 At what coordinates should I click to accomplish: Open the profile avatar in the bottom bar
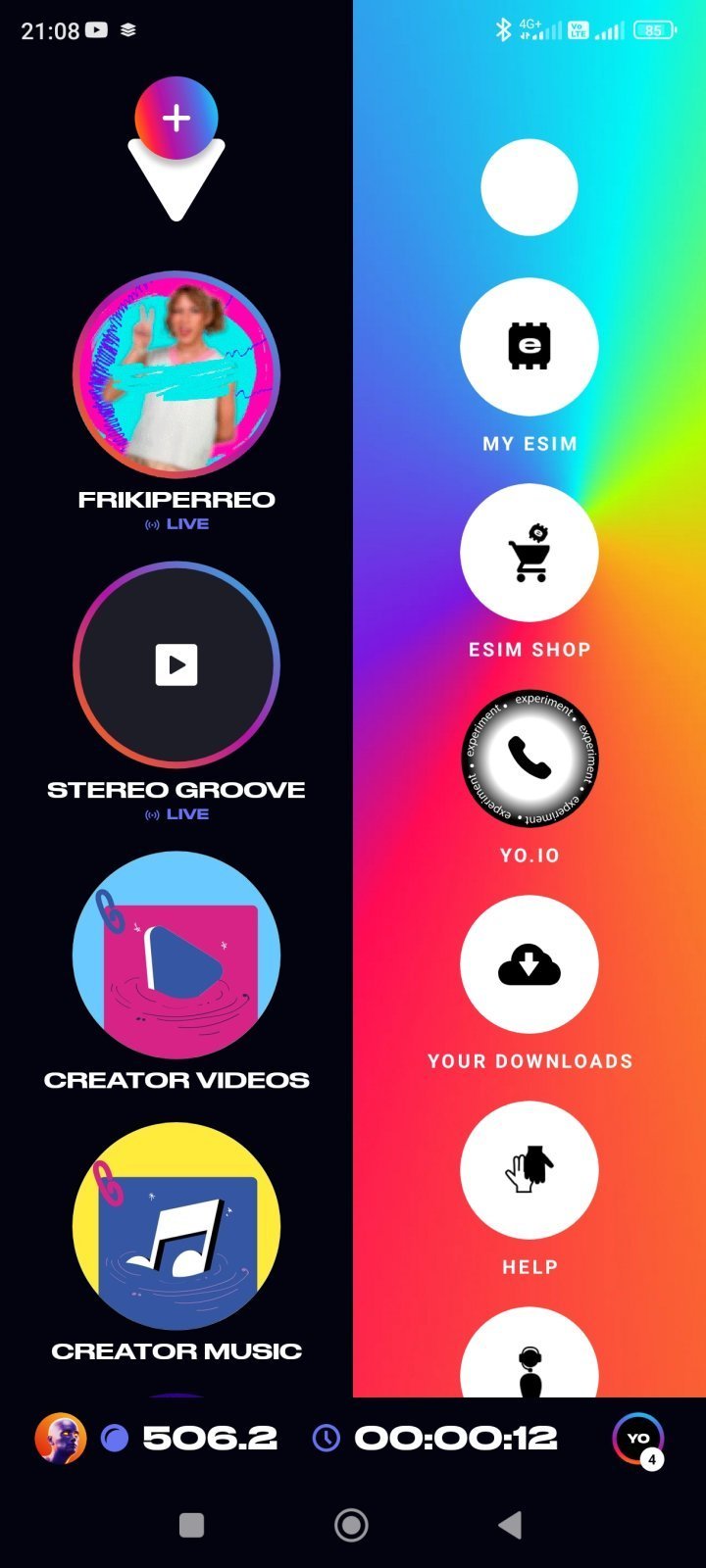pos(60,1438)
